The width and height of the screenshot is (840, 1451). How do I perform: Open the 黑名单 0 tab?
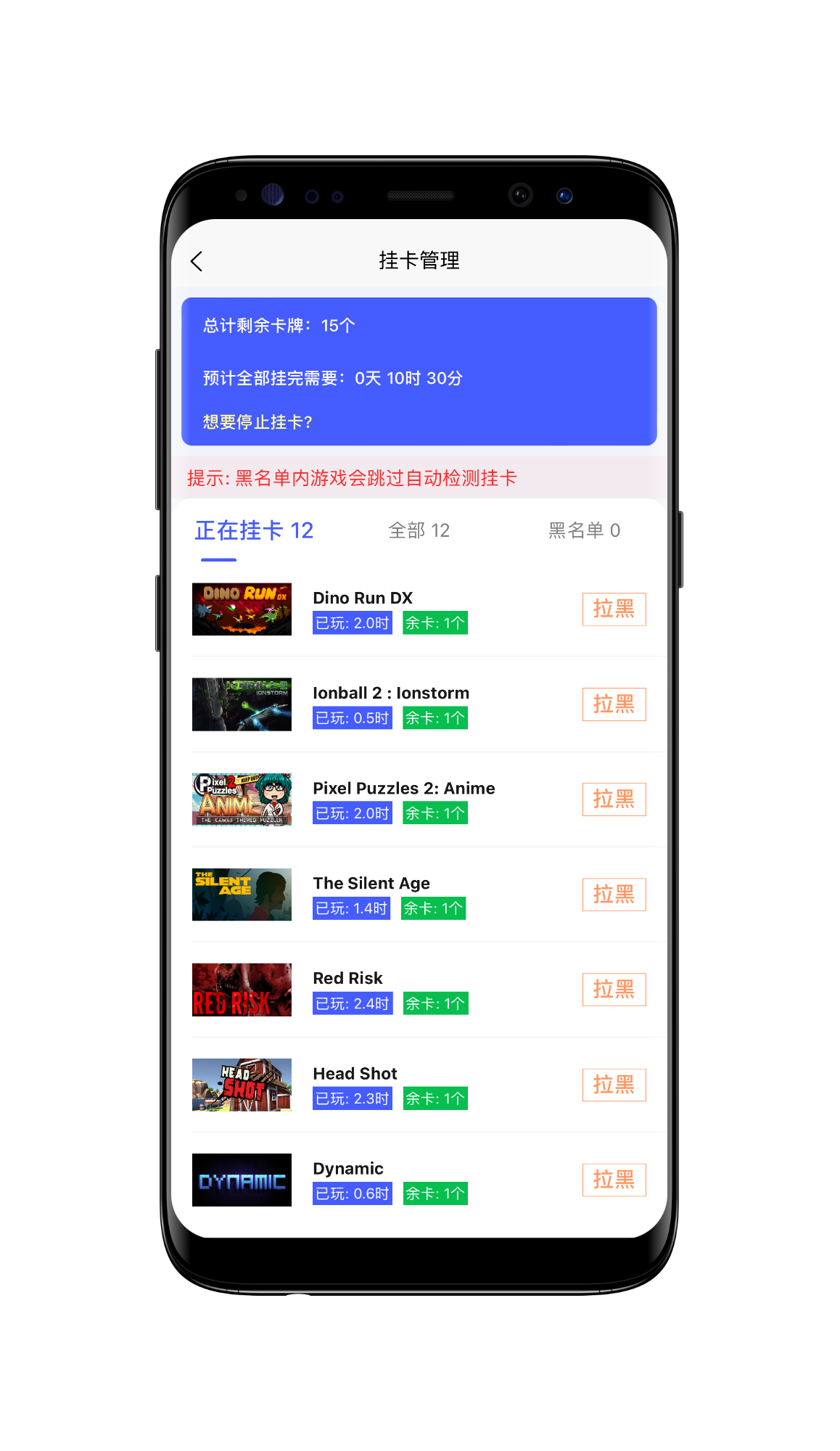pos(584,530)
